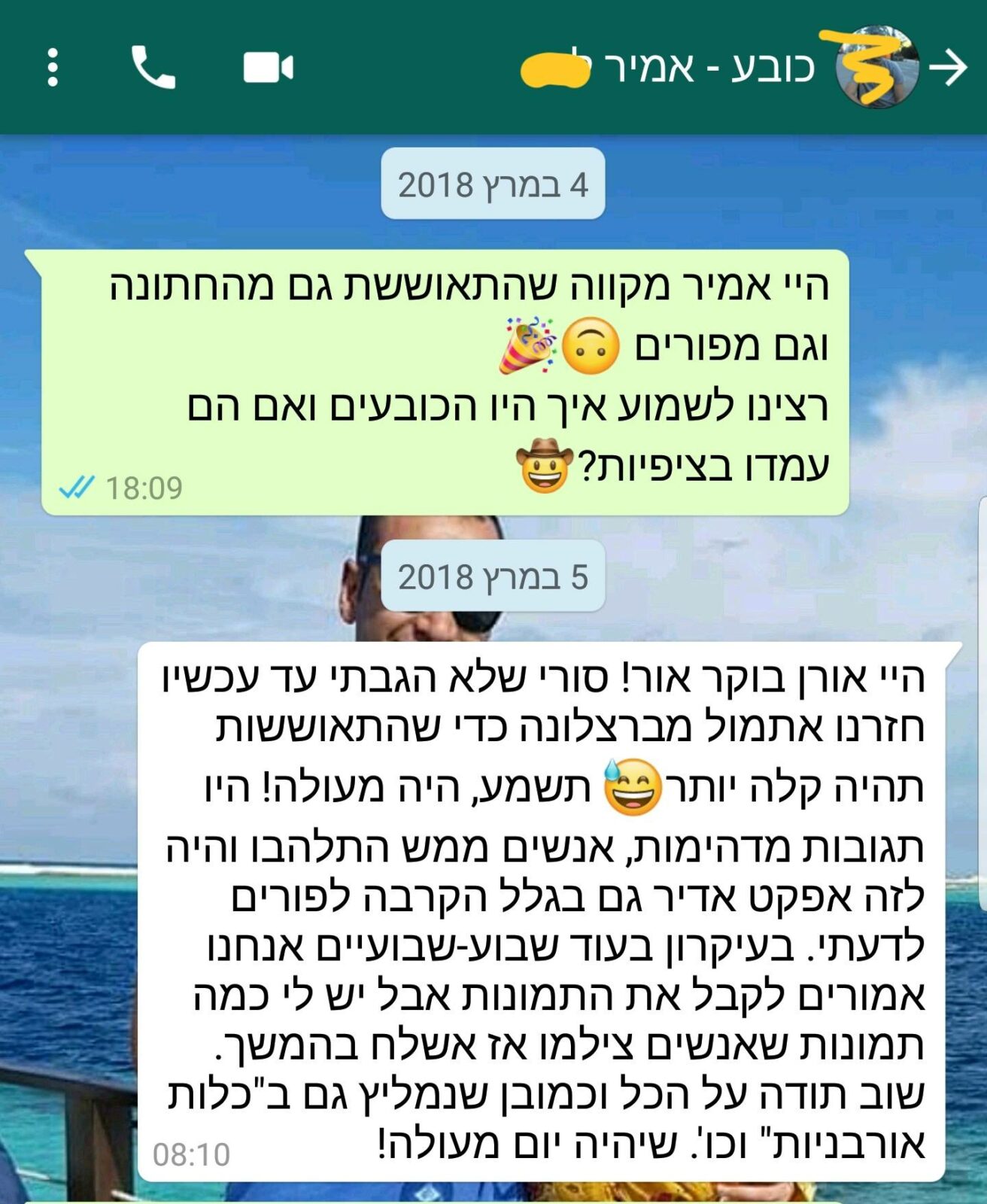
Task: Start a voice call
Action: (x=153, y=68)
